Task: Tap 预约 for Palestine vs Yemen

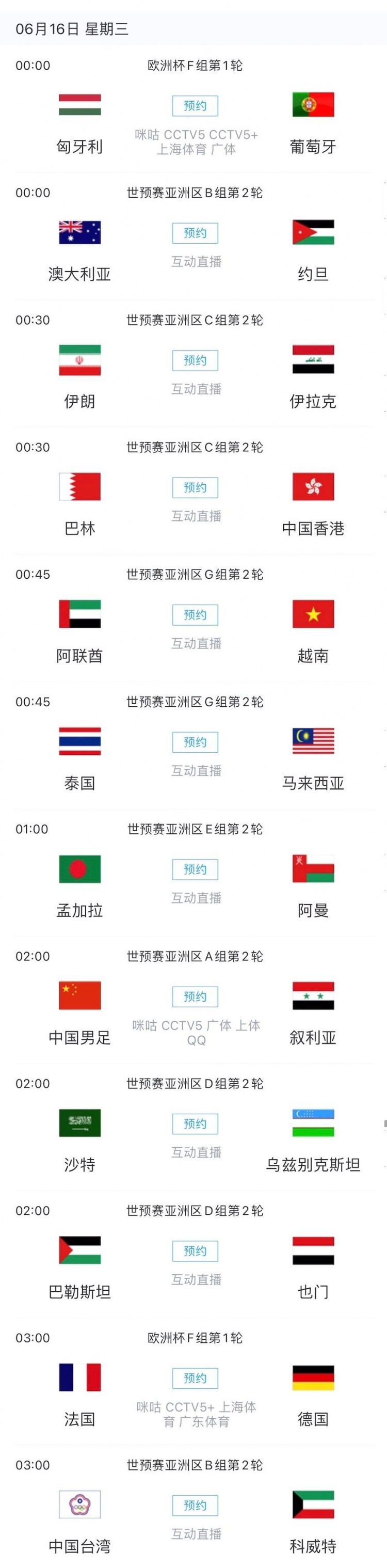Action: tap(195, 1251)
